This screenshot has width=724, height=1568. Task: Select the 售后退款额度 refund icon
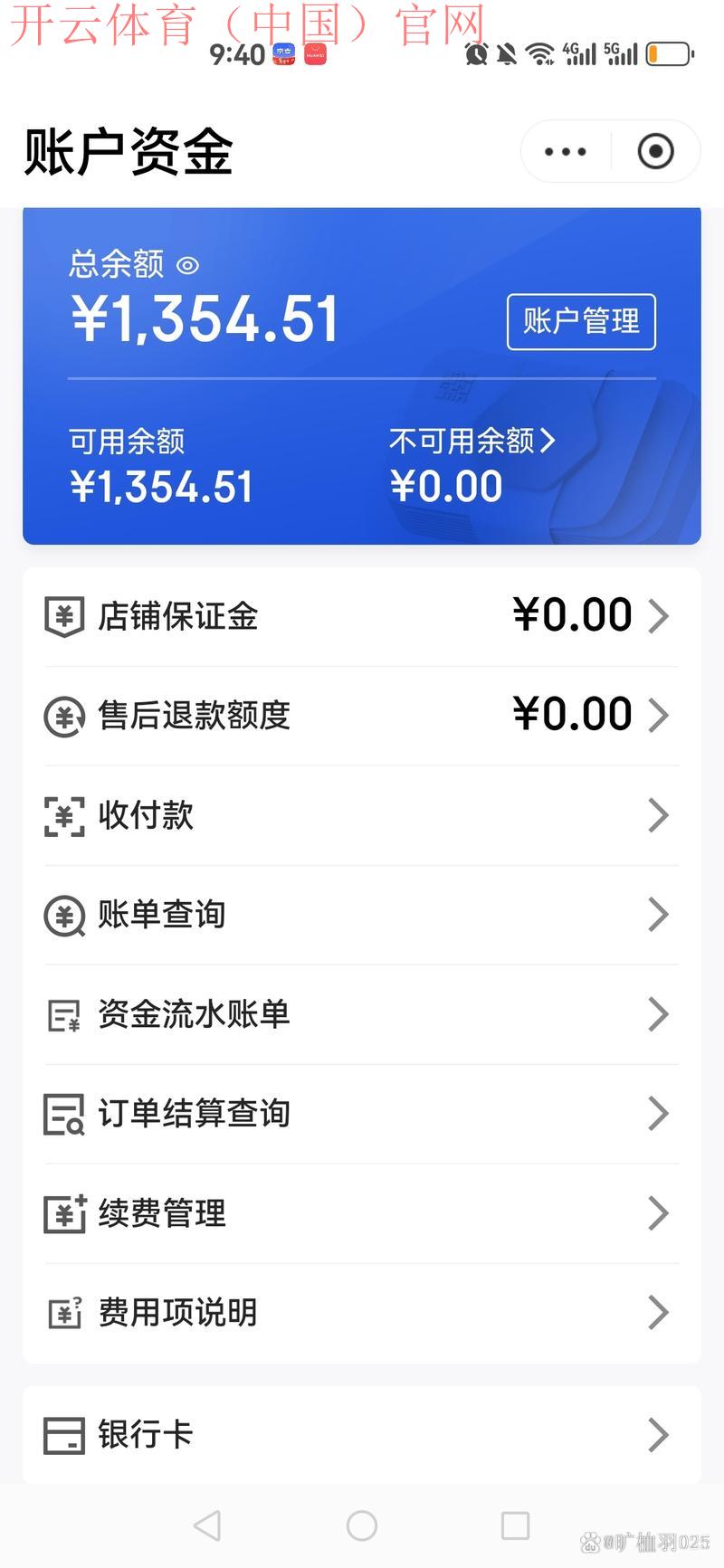(x=62, y=716)
